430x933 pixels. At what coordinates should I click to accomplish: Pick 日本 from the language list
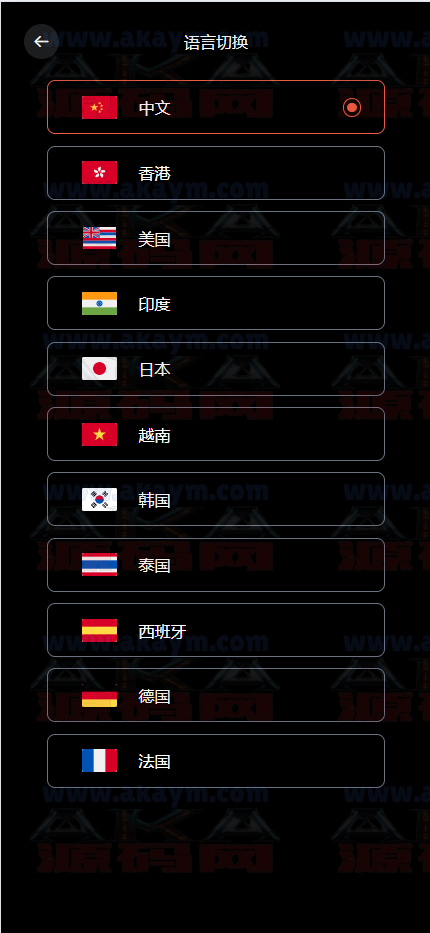[x=216, y=369]
